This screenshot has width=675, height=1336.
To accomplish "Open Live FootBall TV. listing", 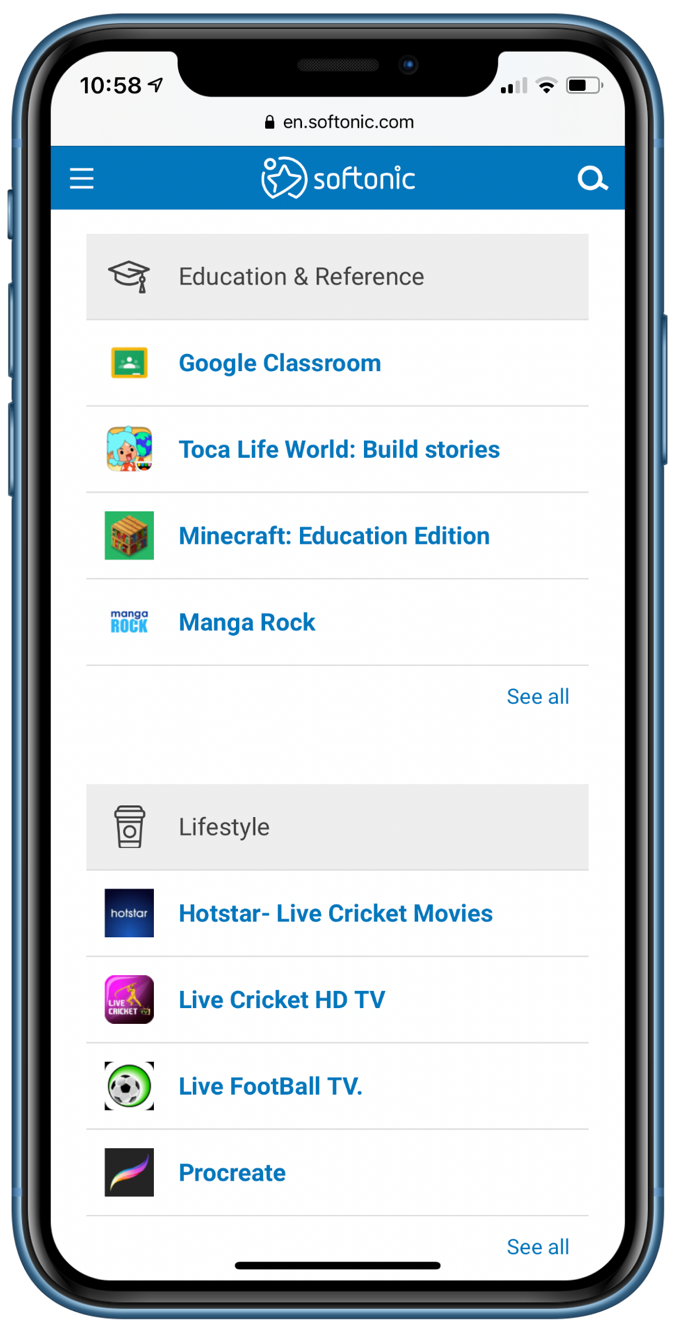I will (x=270, y=1086).
